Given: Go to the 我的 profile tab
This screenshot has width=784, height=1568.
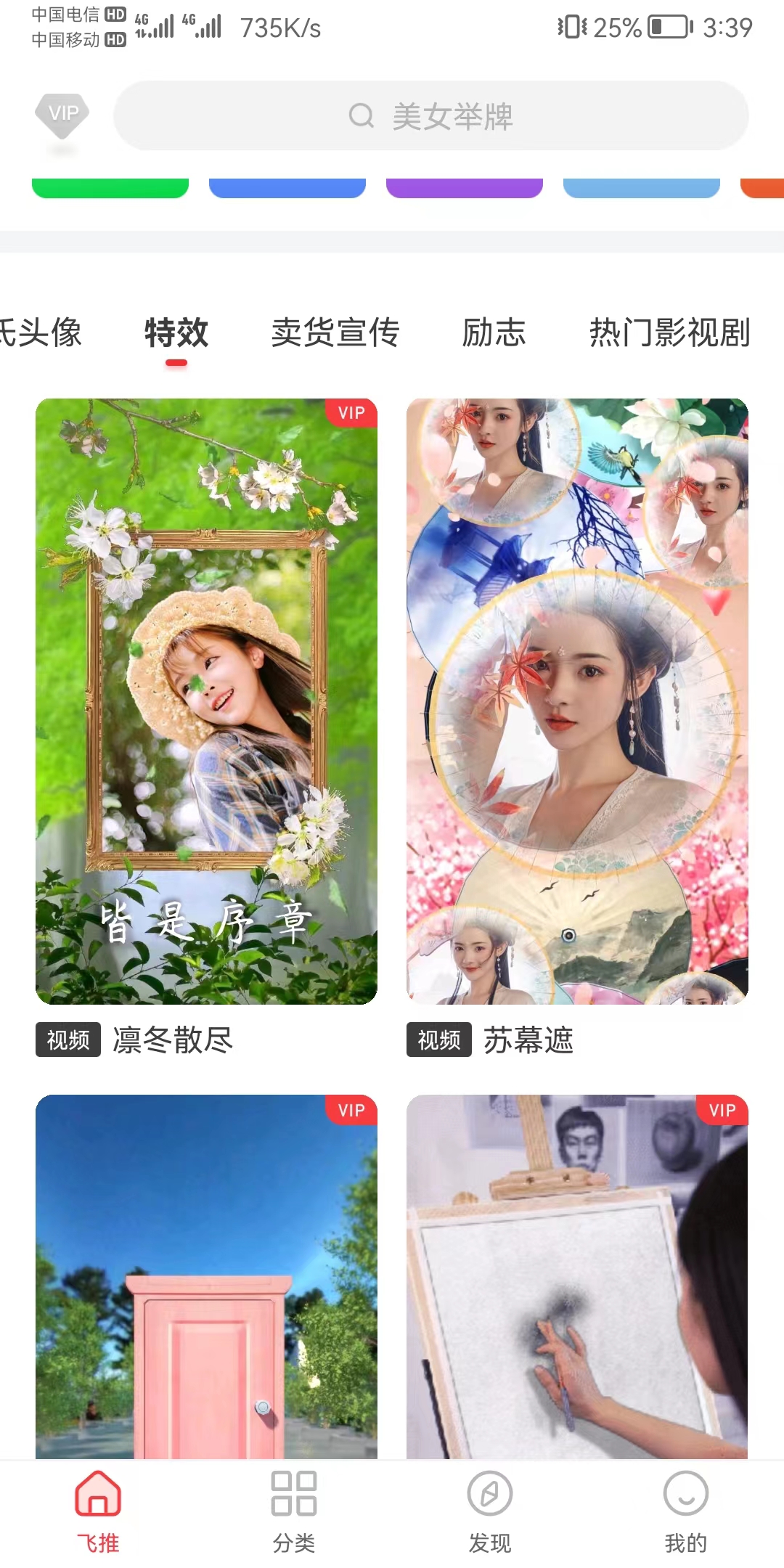Looking at the screenshot, I should click(686, 1511).
